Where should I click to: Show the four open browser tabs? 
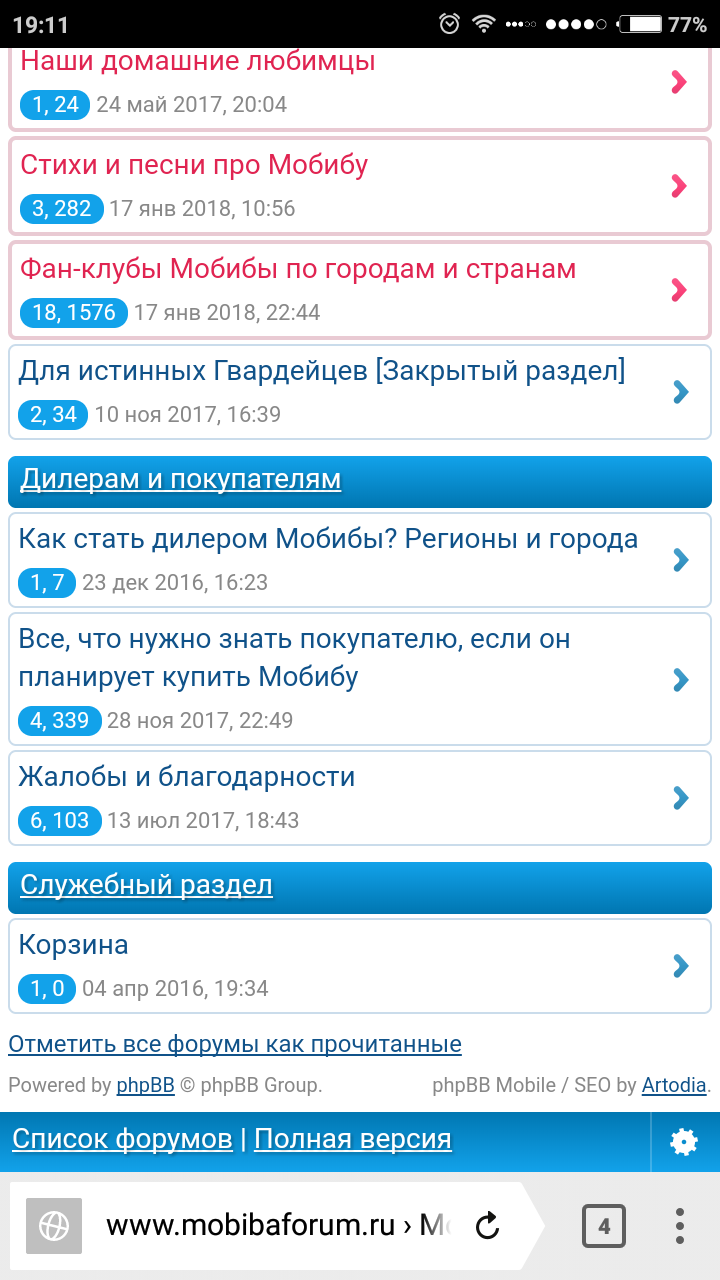[x=604, y=1226]
